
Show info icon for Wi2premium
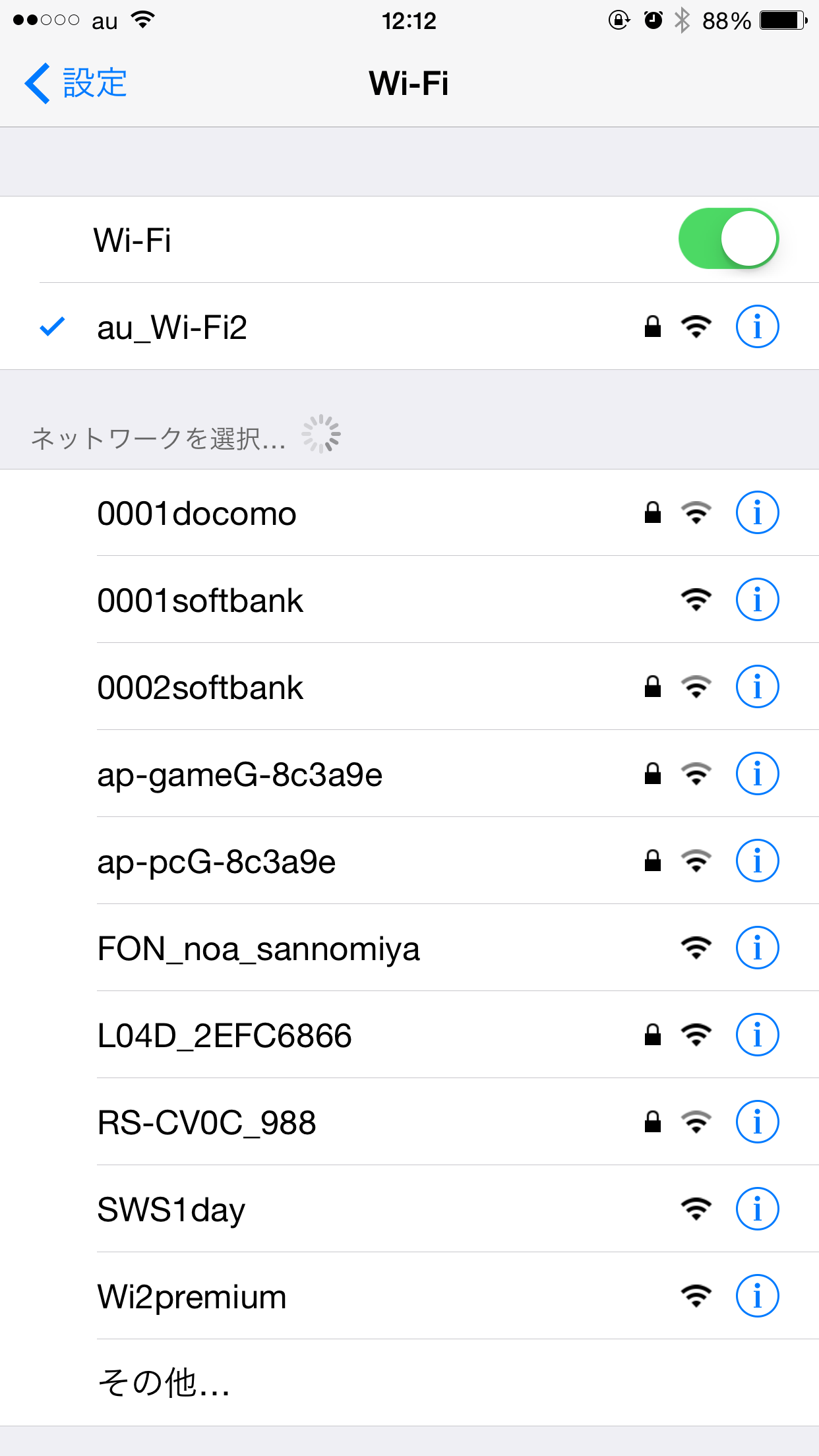[757, 1296]
